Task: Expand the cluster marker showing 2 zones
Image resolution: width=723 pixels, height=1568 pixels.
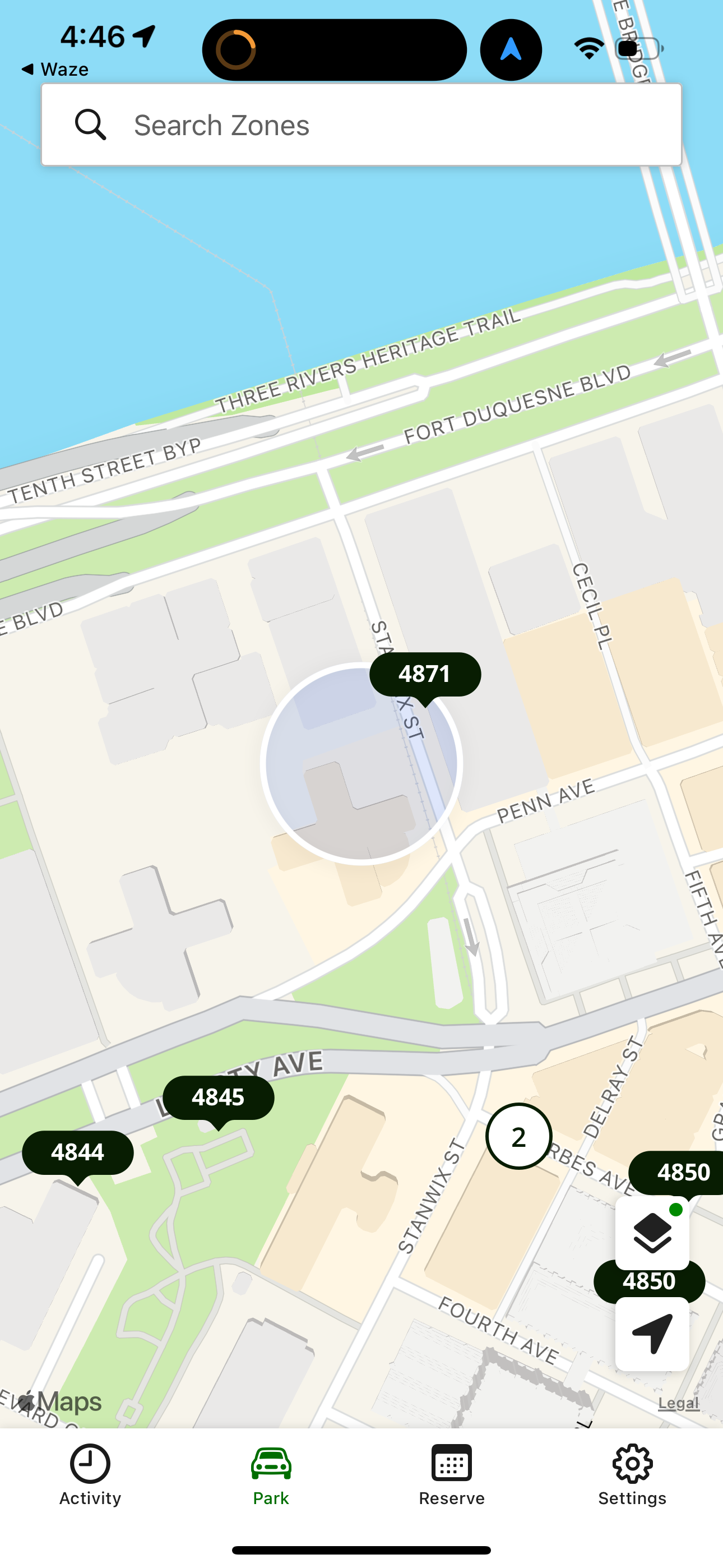Action: 518,1136
